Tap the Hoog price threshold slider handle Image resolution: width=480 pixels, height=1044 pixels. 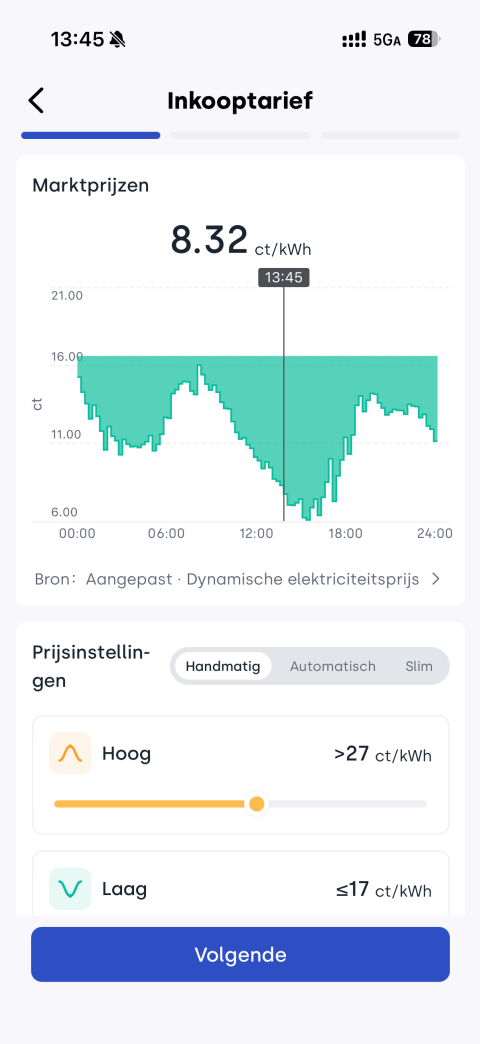click(x=256, y=804)
